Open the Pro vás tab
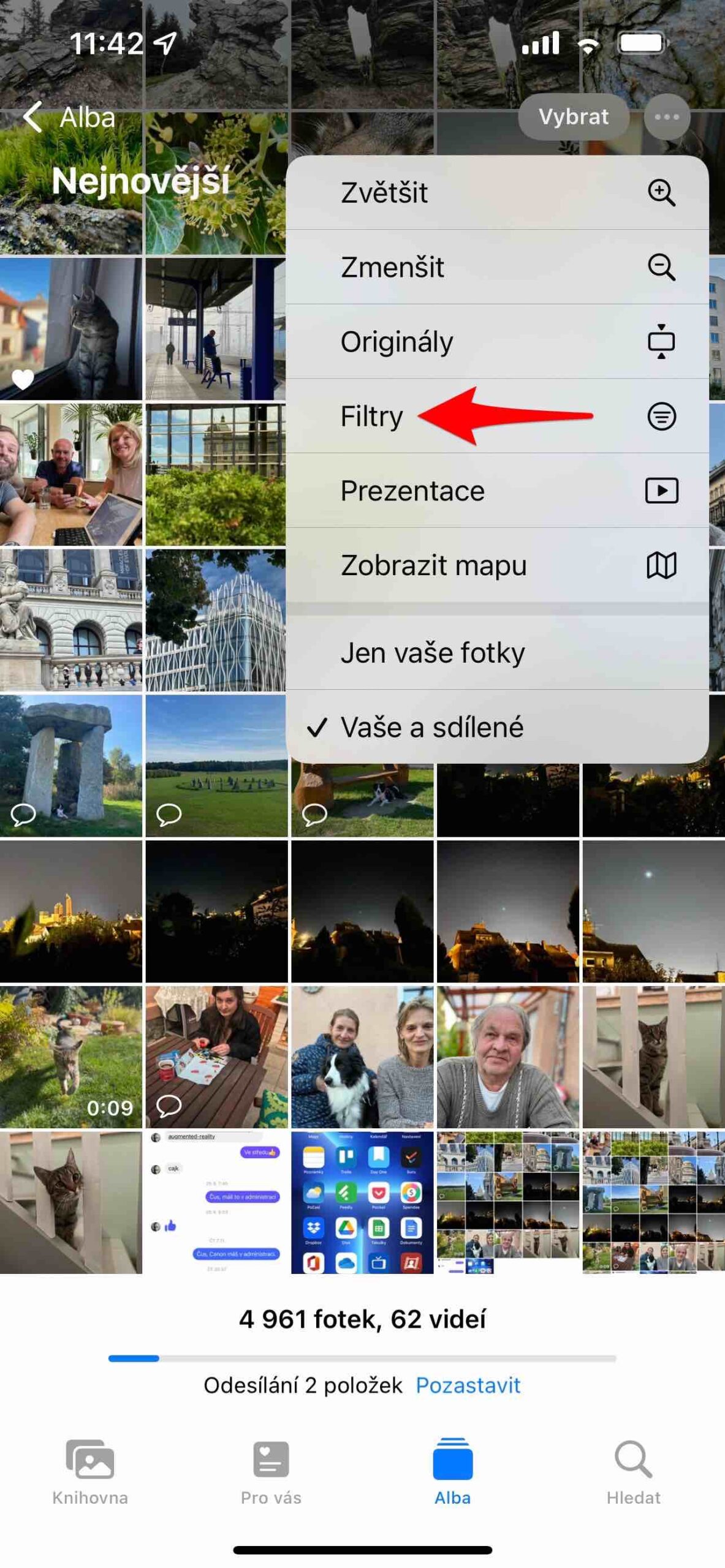 (271, 1472)
